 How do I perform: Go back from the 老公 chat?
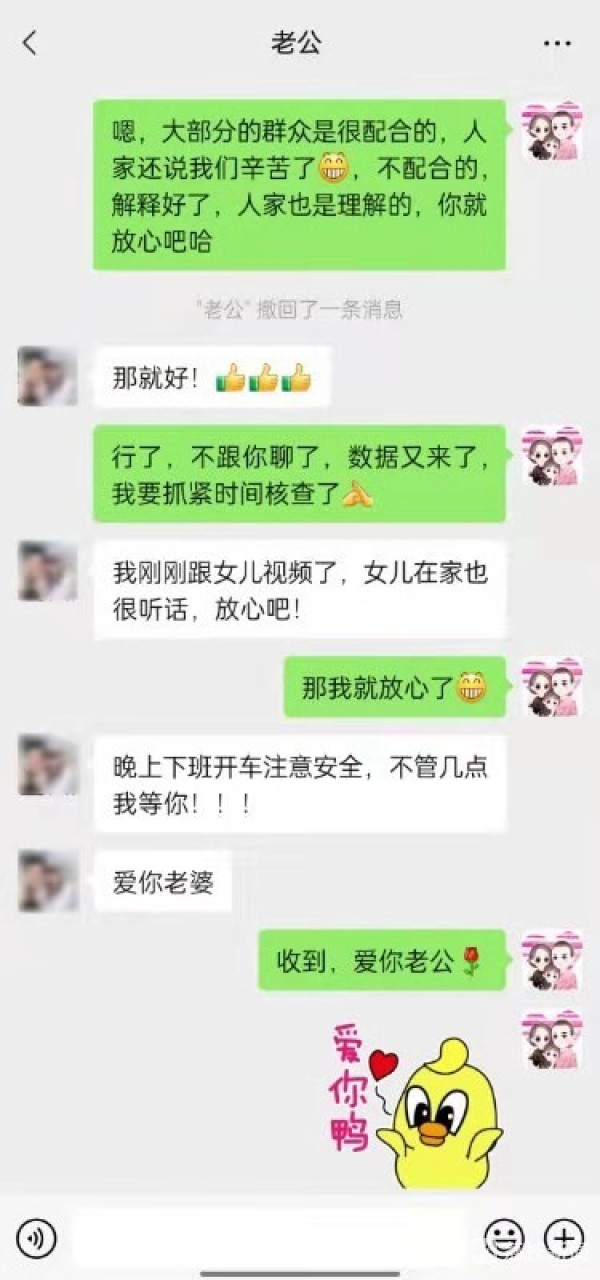(30, 43)
